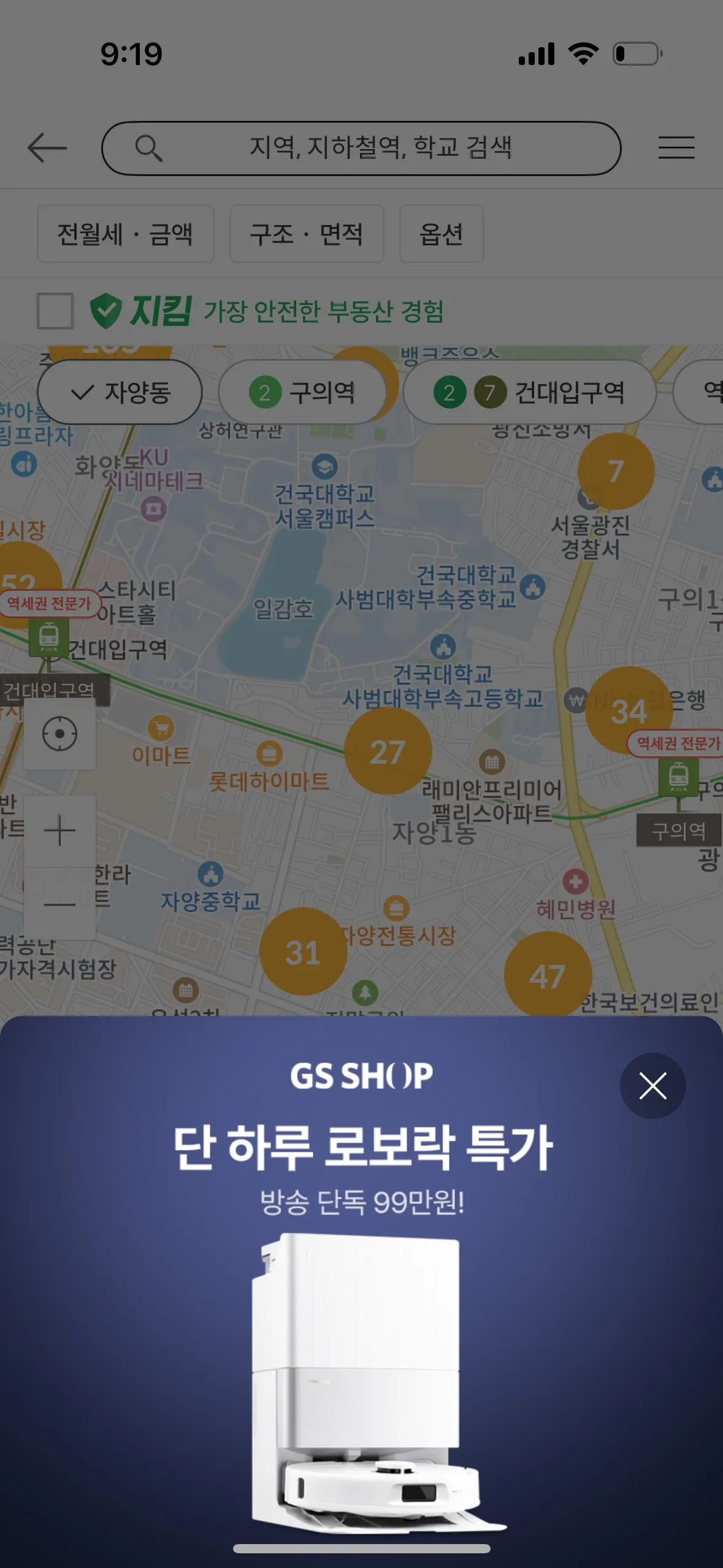Open the 34 listings cluster marker

[x=628, y=710]
